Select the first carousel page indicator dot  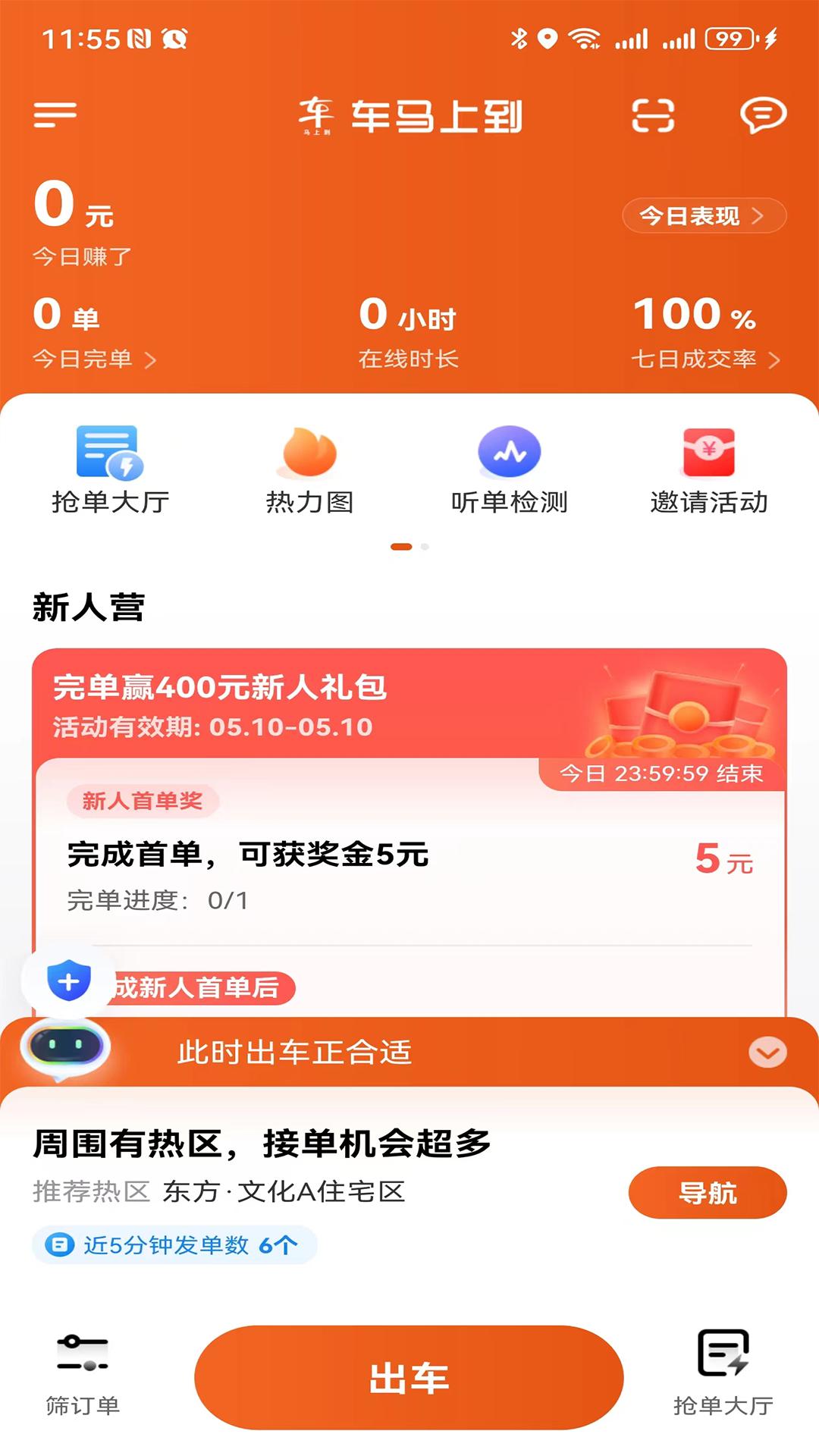[x=400, y=544]
